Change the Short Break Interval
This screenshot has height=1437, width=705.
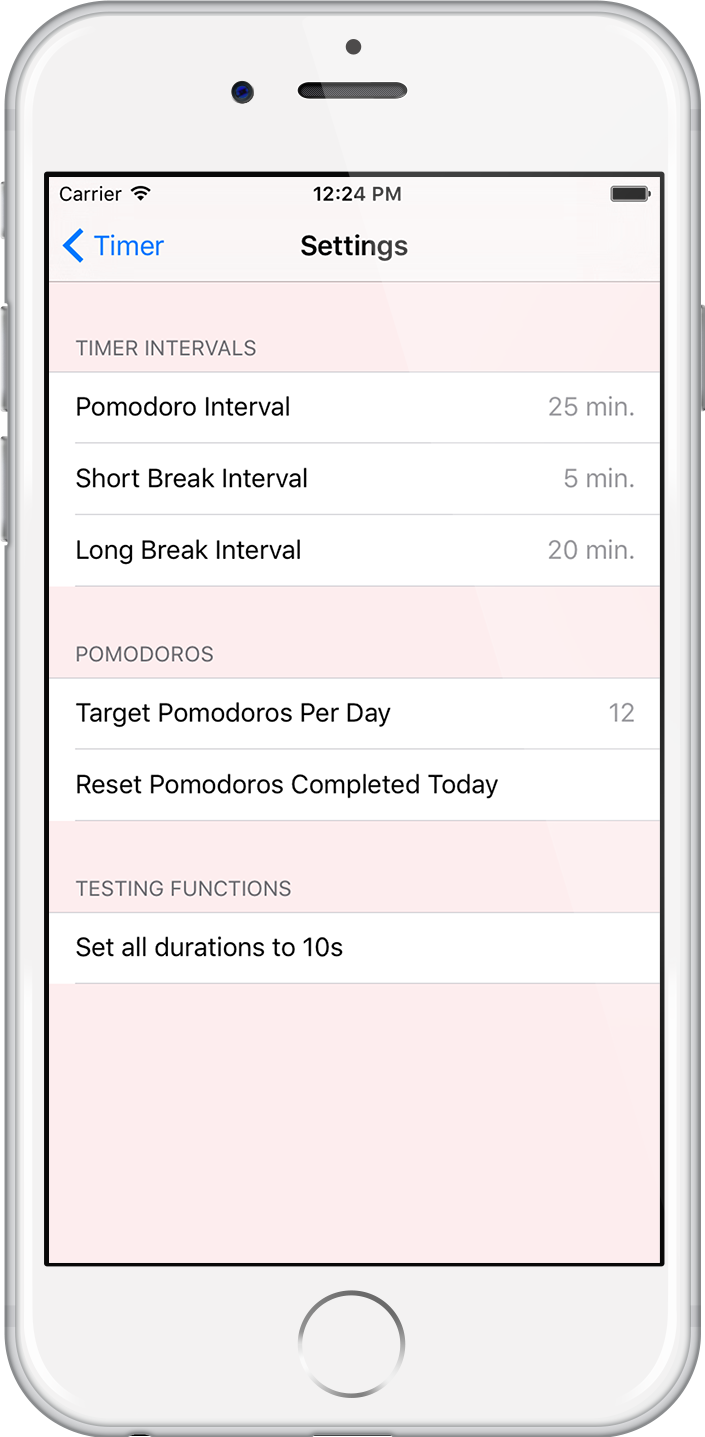click(x=354, y=479)
